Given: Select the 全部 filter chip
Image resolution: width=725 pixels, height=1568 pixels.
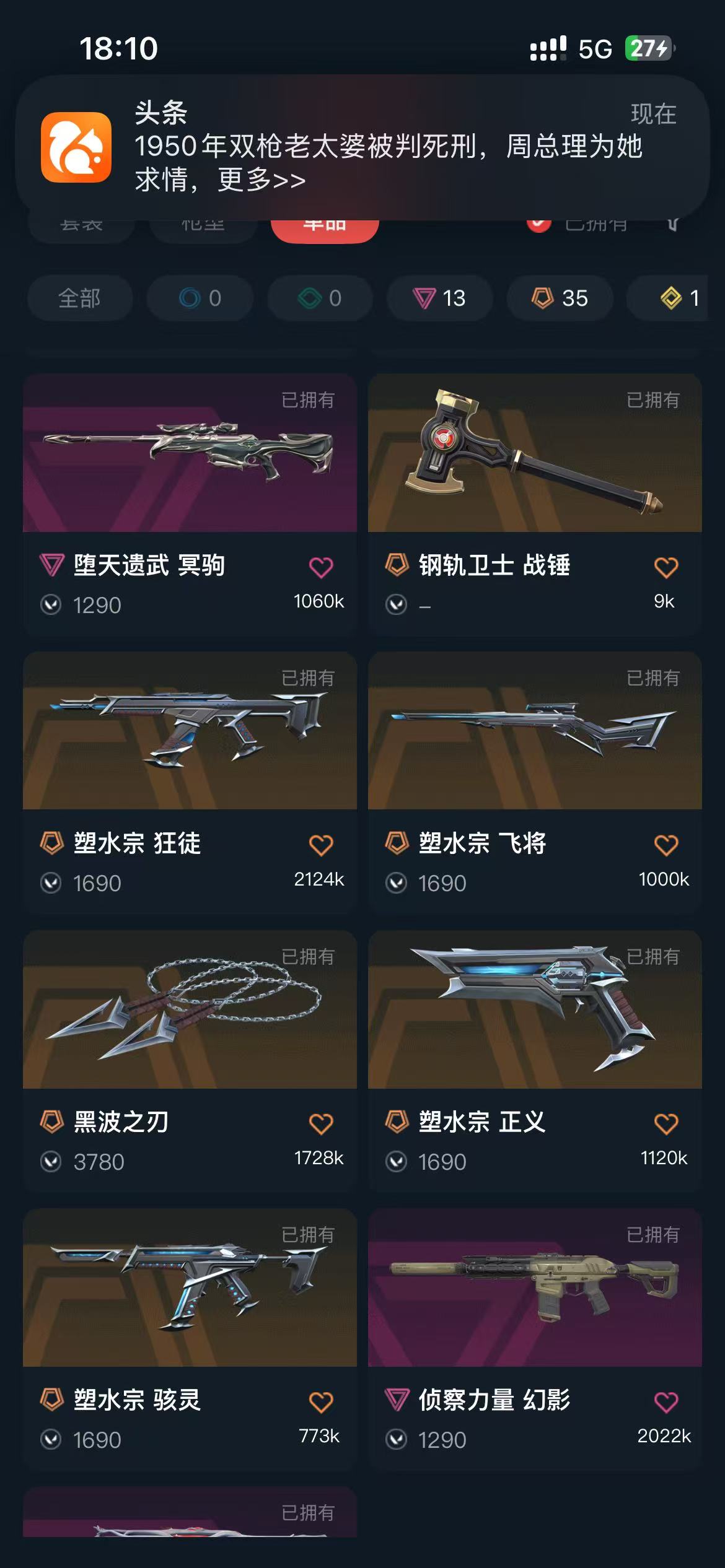Looking at the screenshot, I should point(80,298).
